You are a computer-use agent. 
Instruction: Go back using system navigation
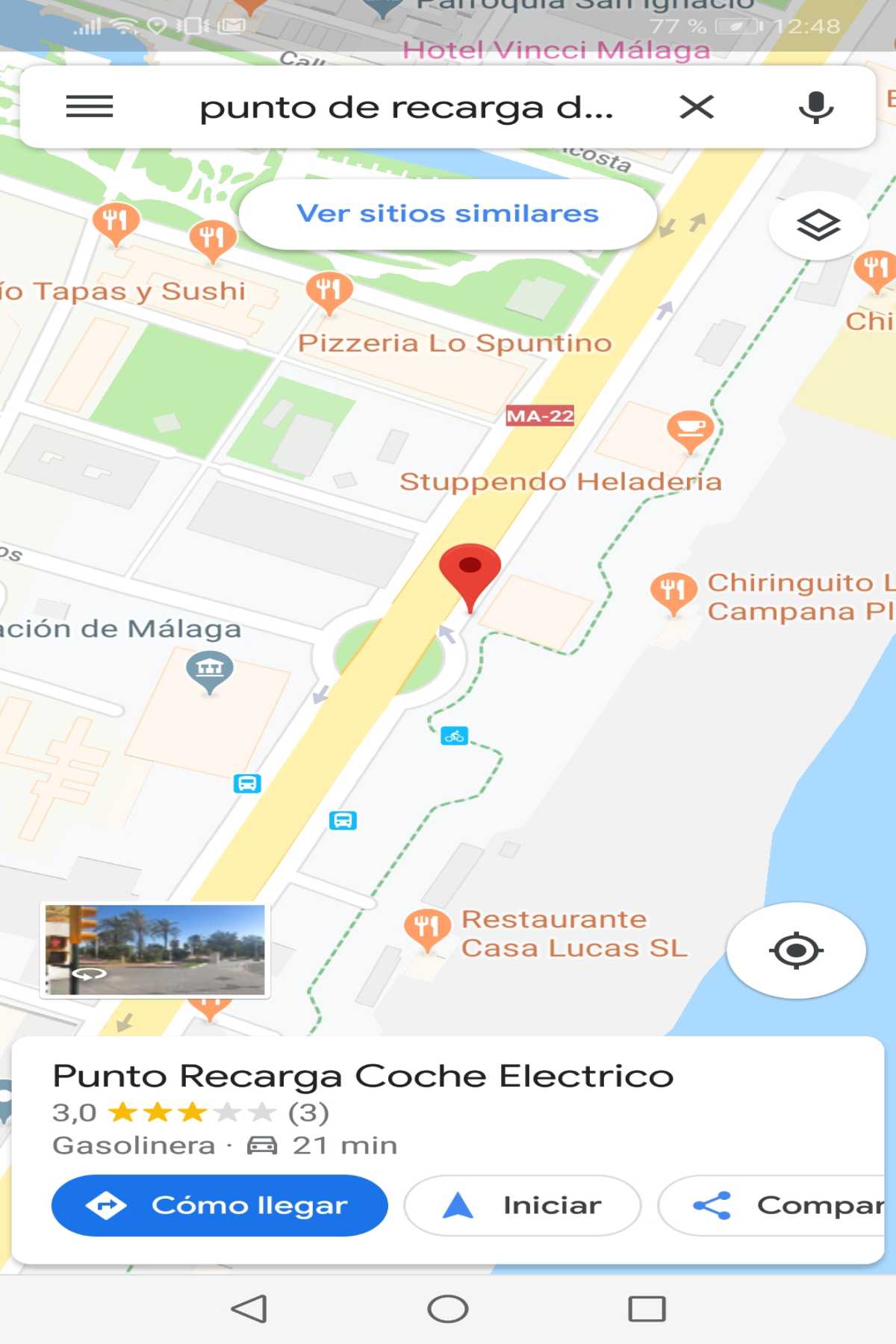click(x=249, y=1309)
